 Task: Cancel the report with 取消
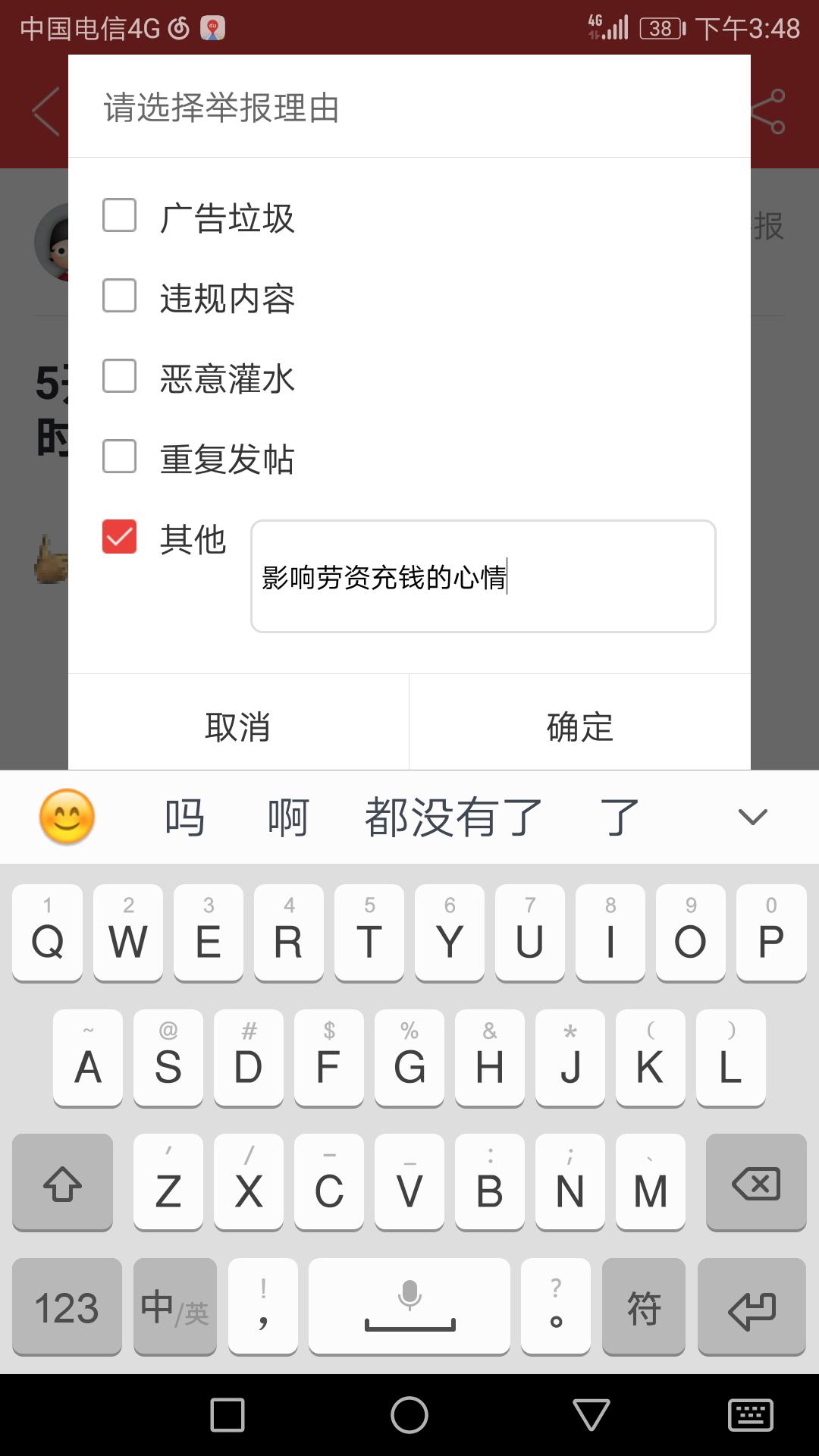tap(238, 726)
